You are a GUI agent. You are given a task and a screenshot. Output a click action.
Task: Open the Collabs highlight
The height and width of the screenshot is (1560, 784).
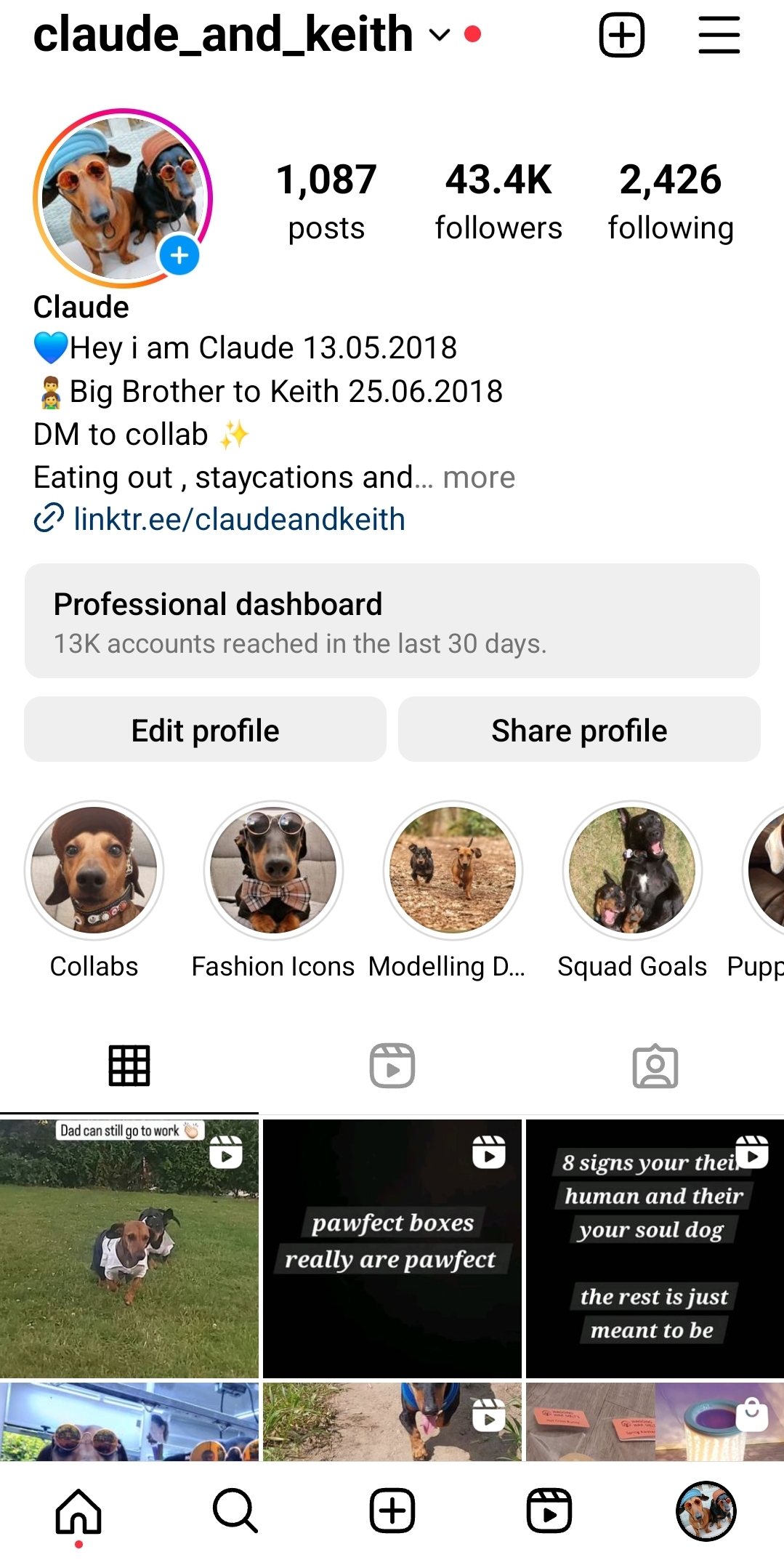click(94, 870)
